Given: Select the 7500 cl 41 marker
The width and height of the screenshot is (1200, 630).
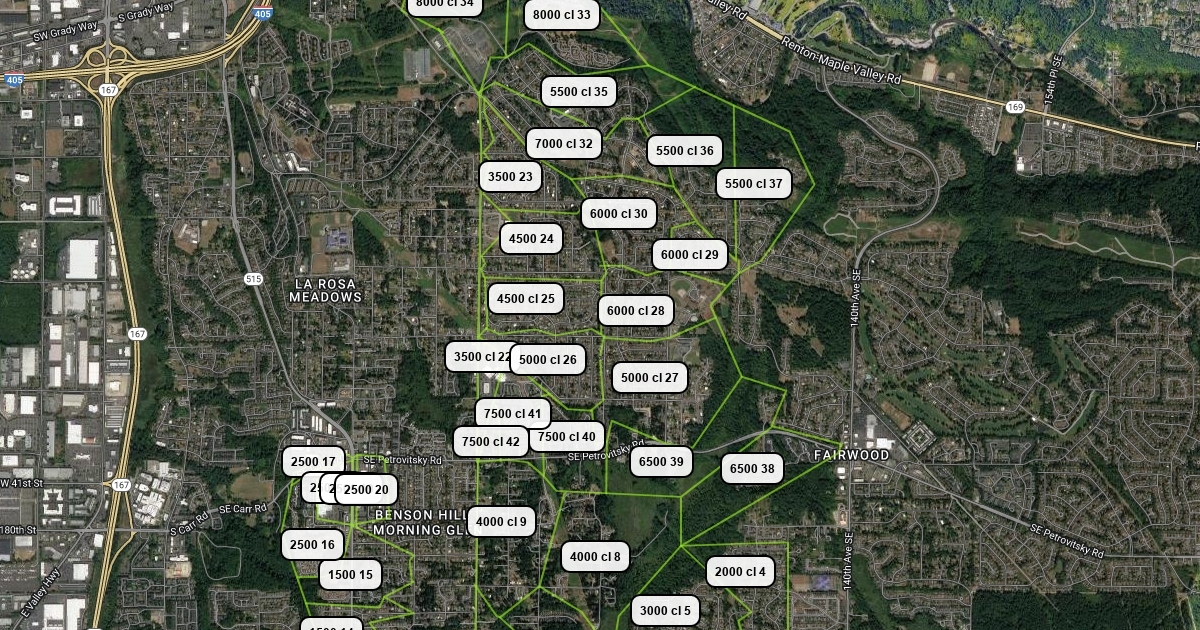Looking at the screenshot, I should coord(512,414).
